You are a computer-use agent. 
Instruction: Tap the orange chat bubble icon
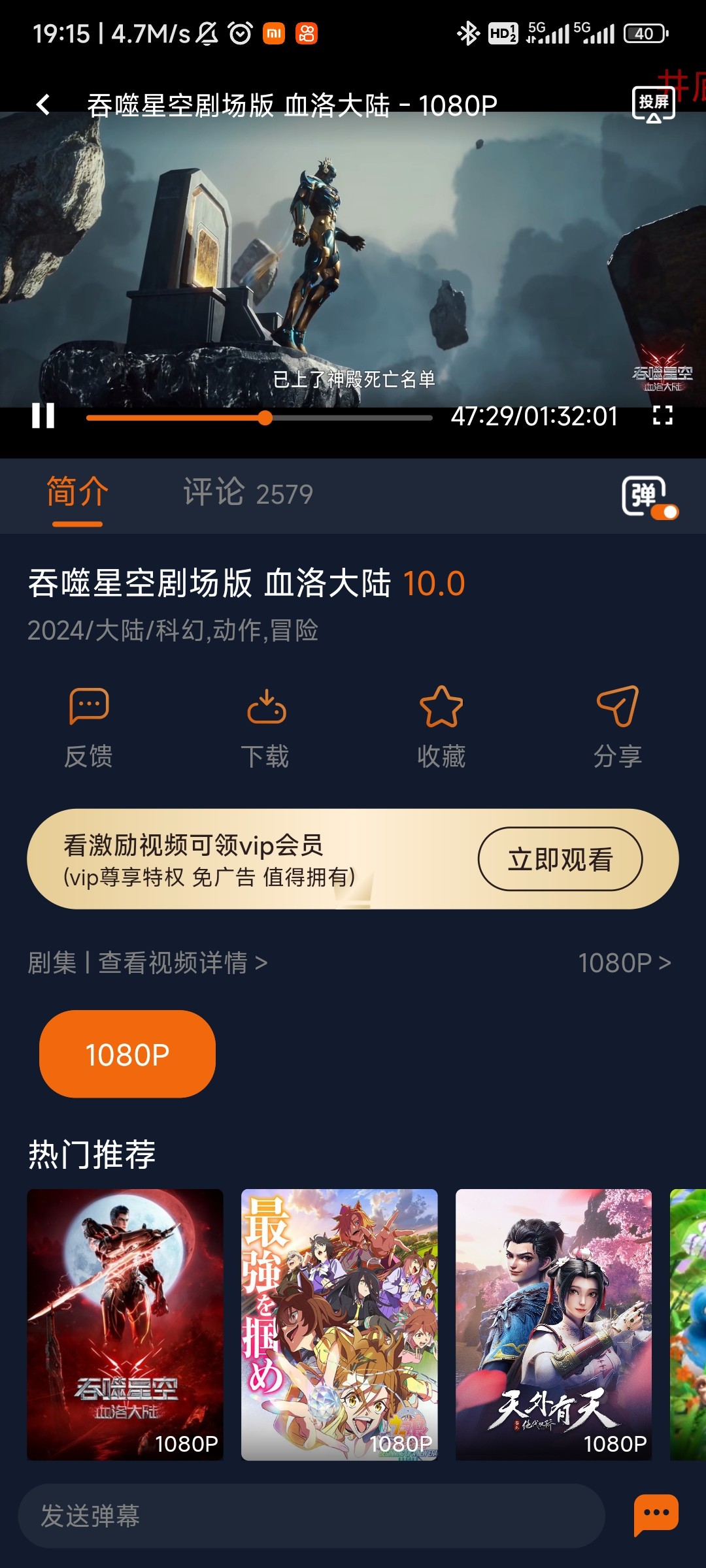coord(656,1514)
